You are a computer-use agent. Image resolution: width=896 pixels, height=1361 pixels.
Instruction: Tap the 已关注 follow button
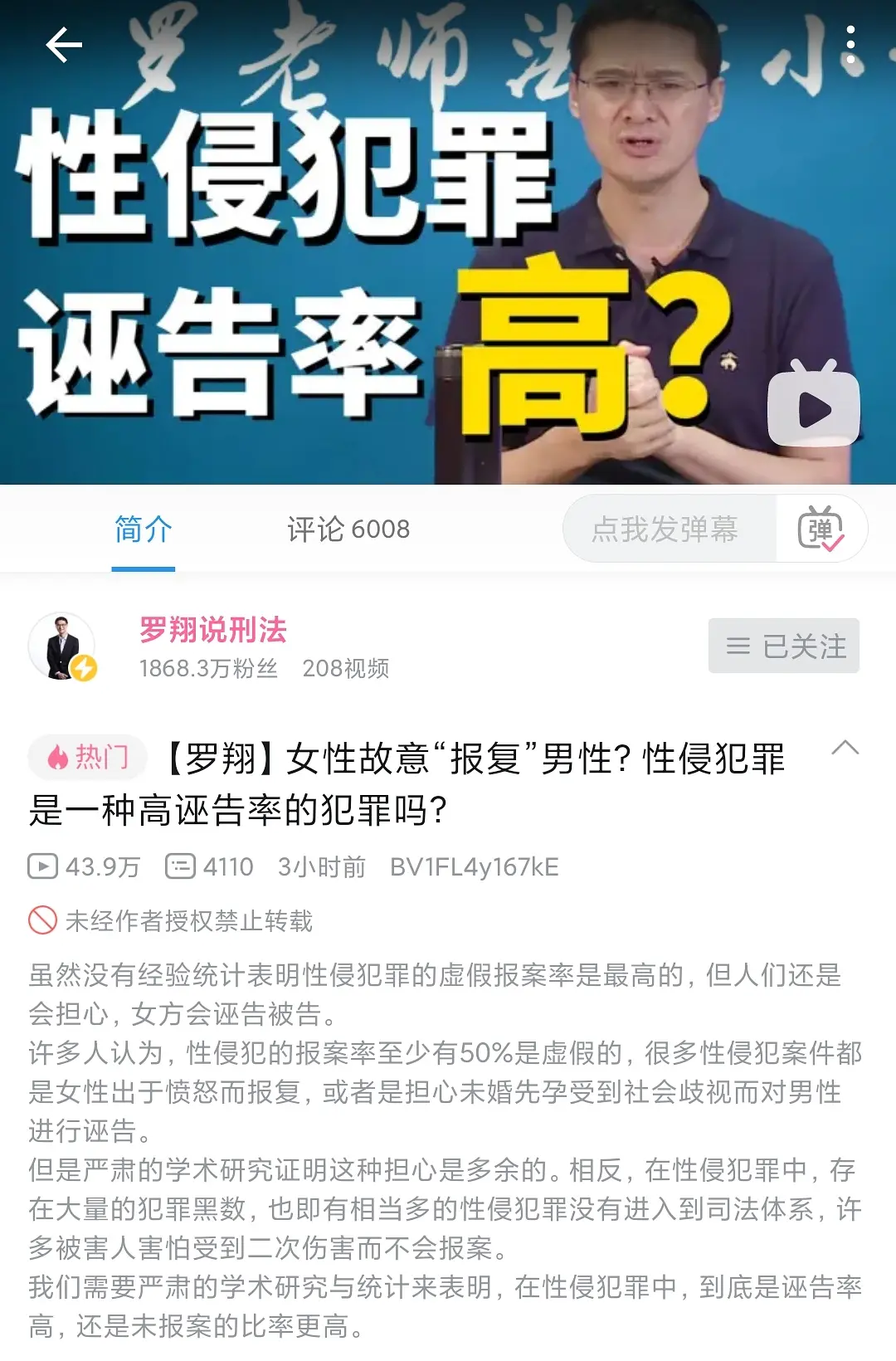pyautogui.click(x=784, y=646)
